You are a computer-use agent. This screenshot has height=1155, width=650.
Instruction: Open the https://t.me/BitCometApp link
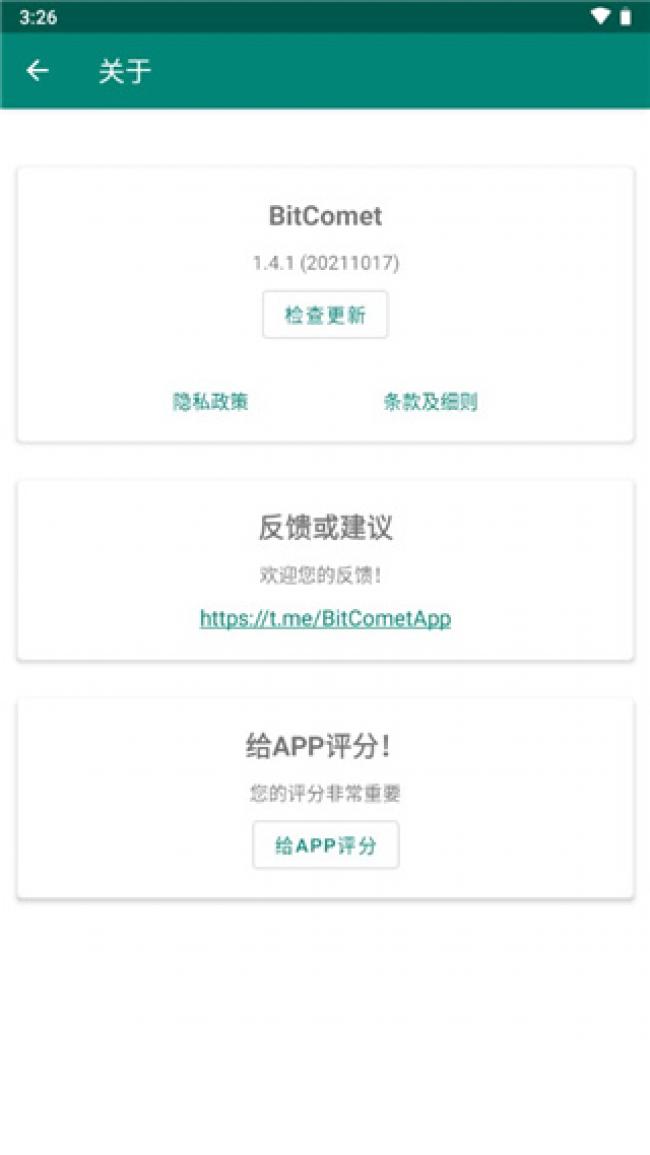tap(325, 618)
